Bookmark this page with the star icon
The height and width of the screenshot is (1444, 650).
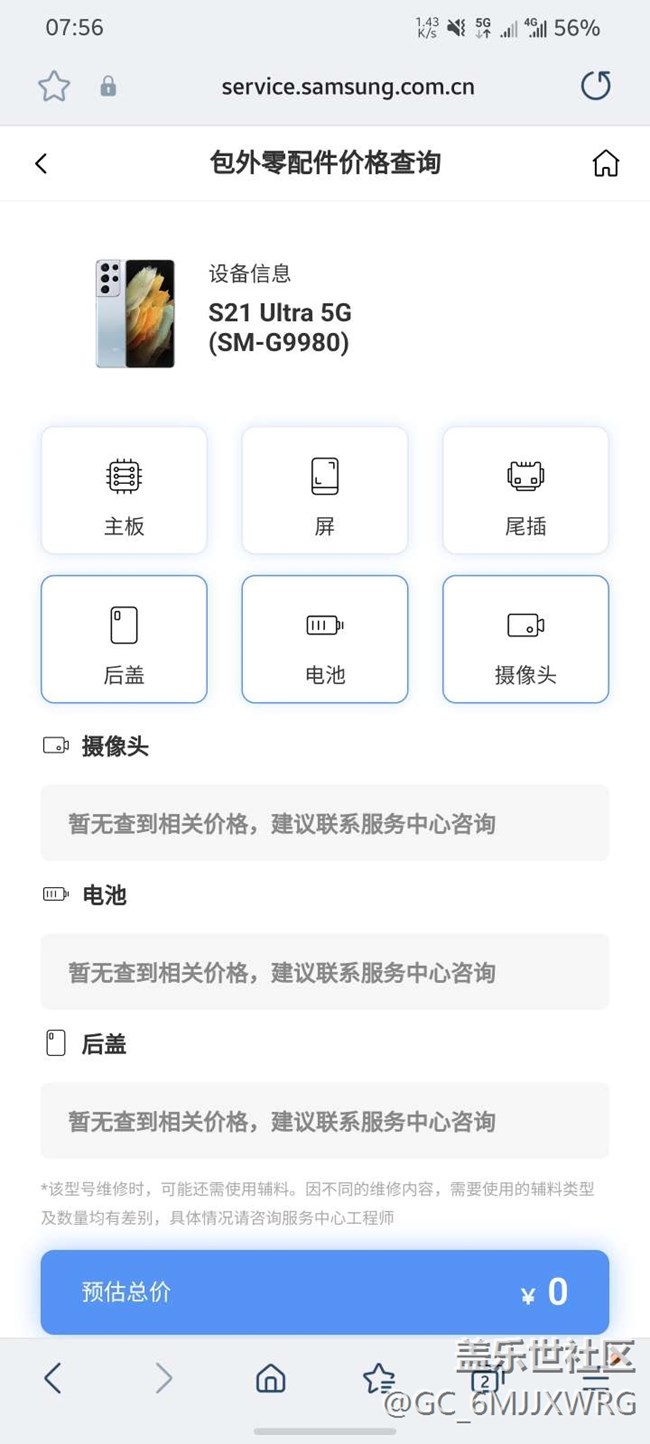54,87
